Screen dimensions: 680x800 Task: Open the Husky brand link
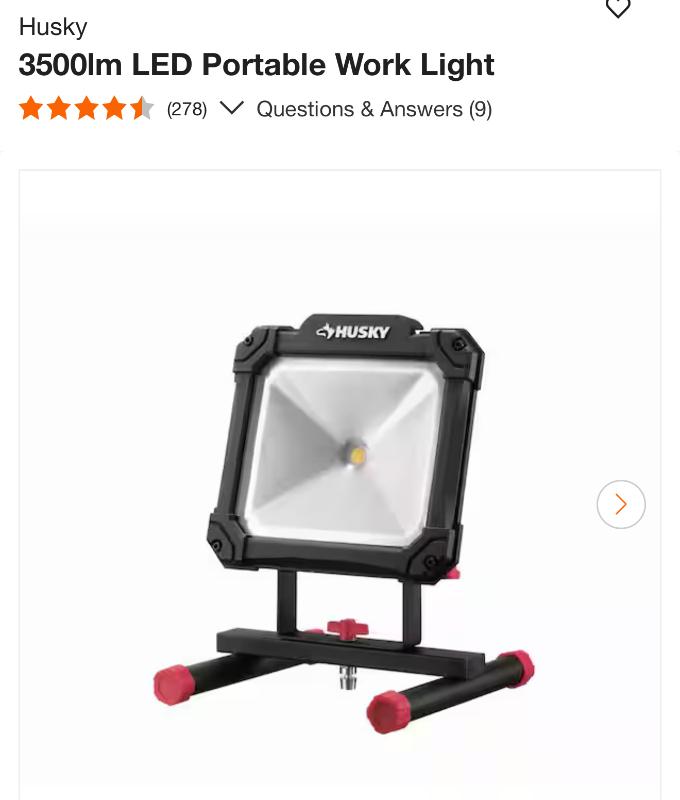click(53, 27)
